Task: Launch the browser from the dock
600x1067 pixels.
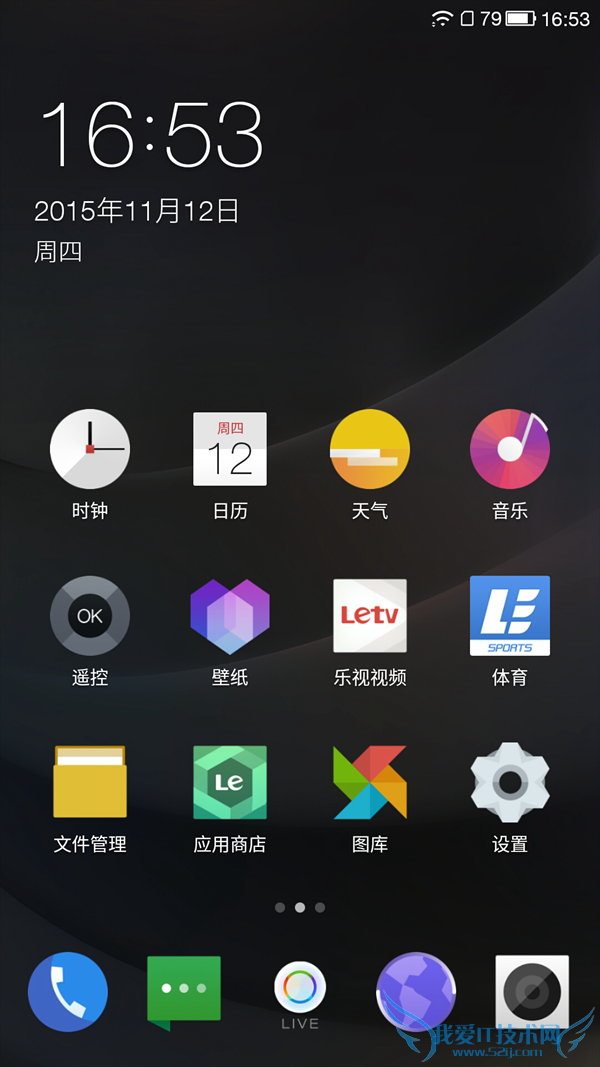Action: (x=416, y=991)
